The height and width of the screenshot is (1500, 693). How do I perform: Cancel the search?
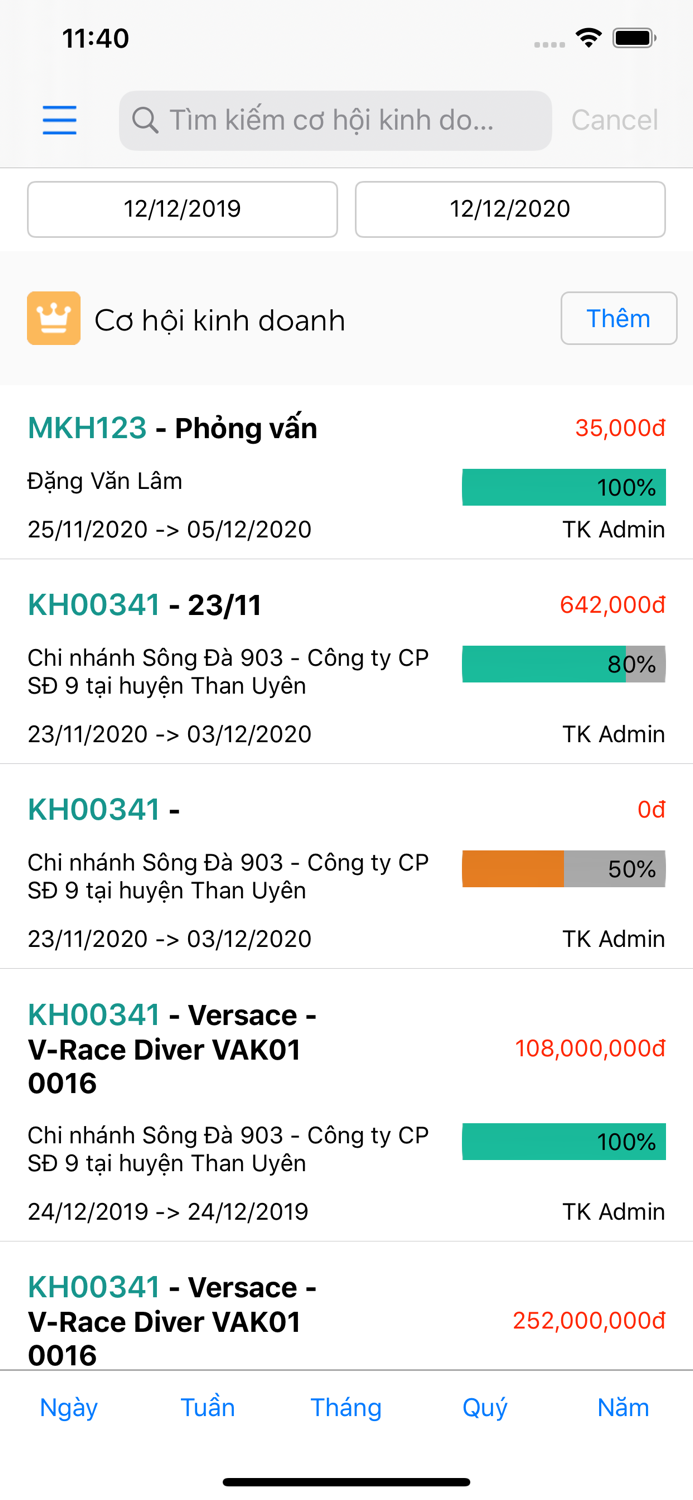pos(614,120)
